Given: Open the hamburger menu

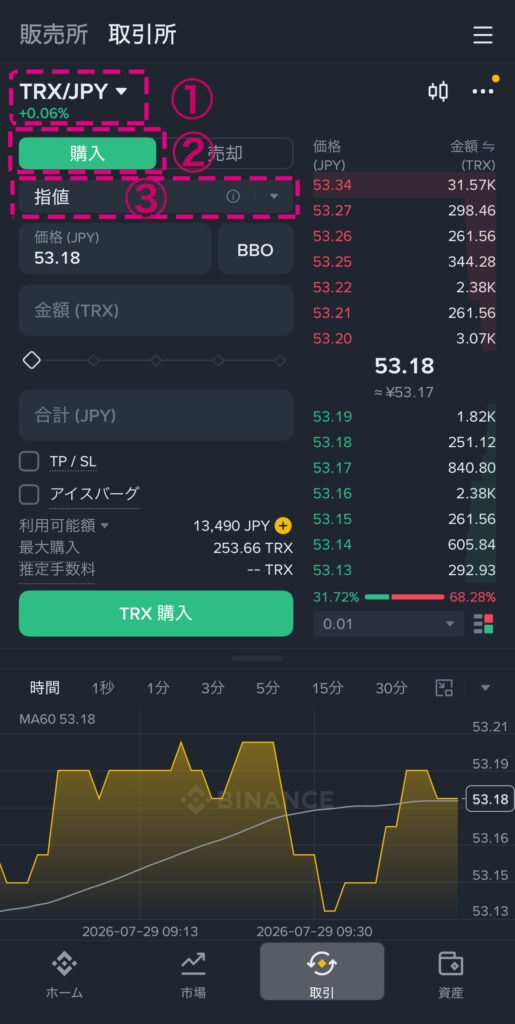Looking at the screenshot, I should tap(482, 35).
